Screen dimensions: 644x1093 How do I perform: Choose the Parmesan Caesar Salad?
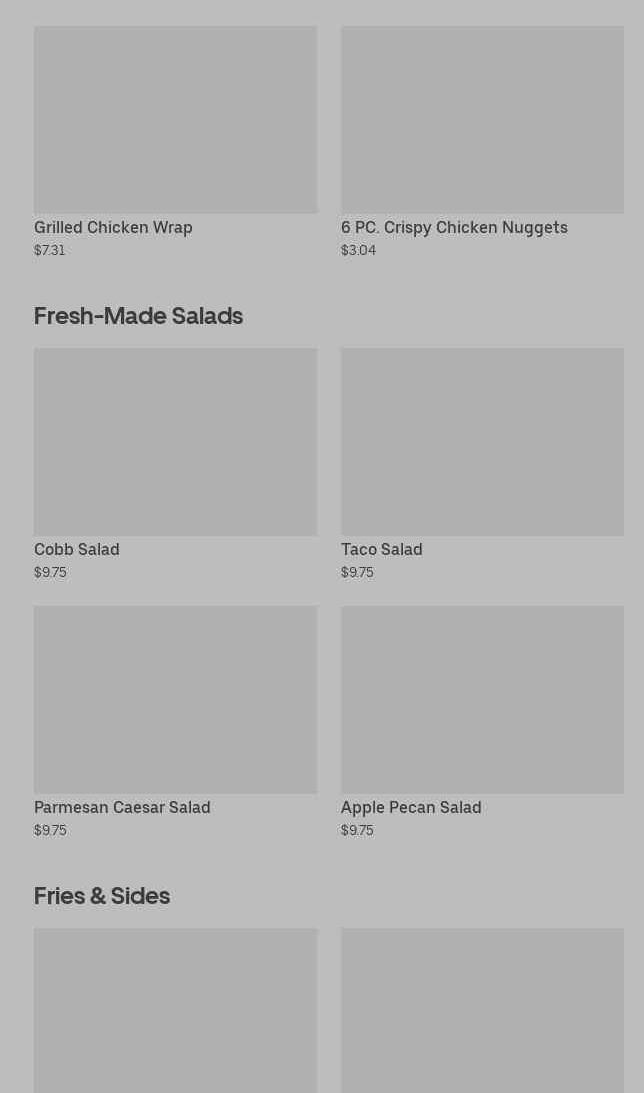[176, 722]
